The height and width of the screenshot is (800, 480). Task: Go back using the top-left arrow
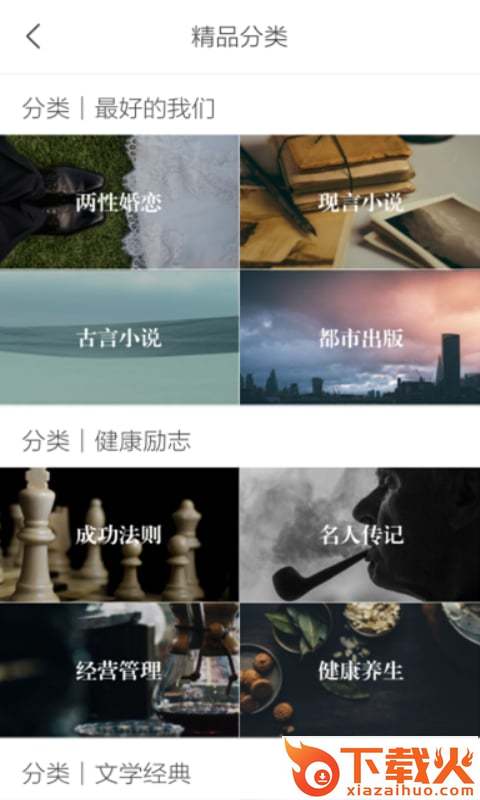pyautogui.click(x=33, y=37)
